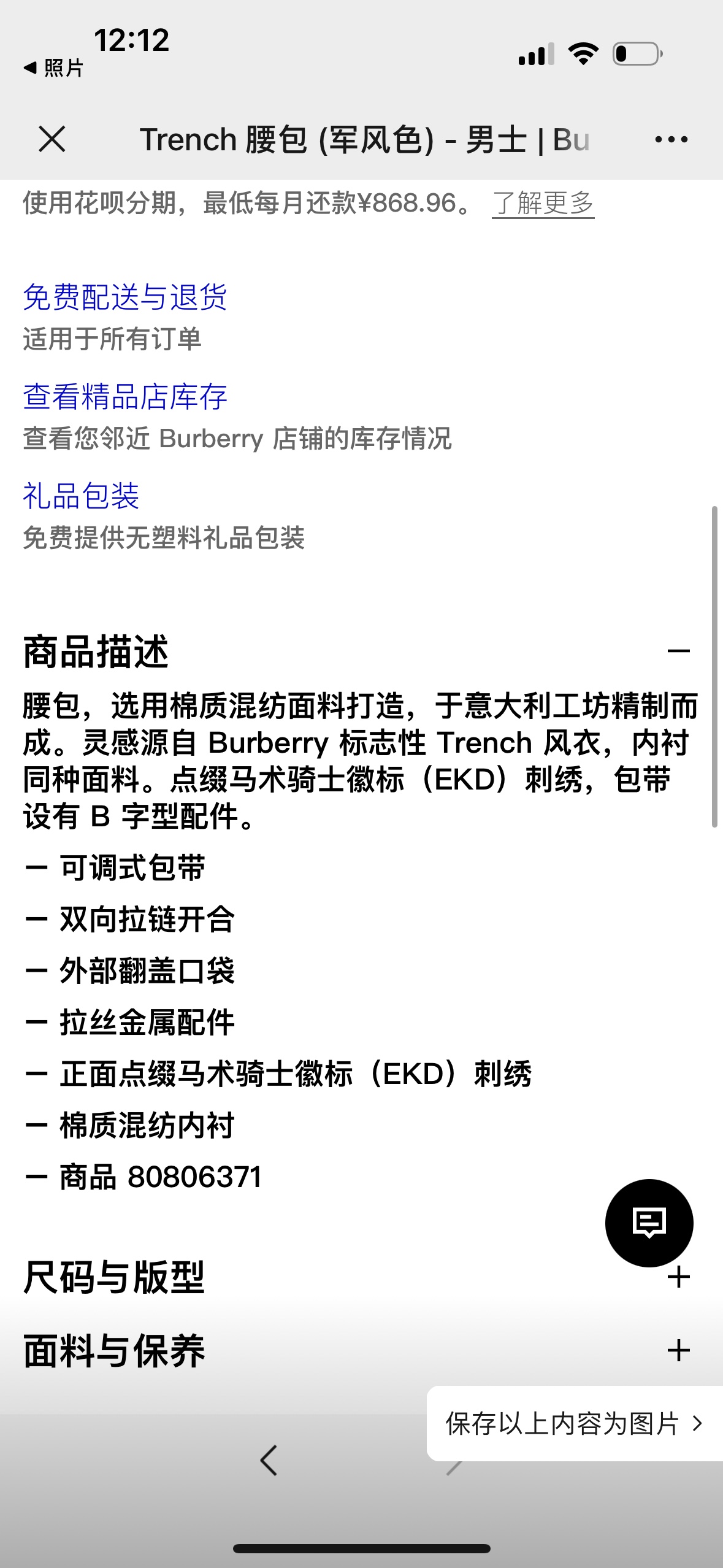Open 免费配送与退货 details
Viewport: 723px width, 1568px height.
pyautogui.click(x=125, y=298)
